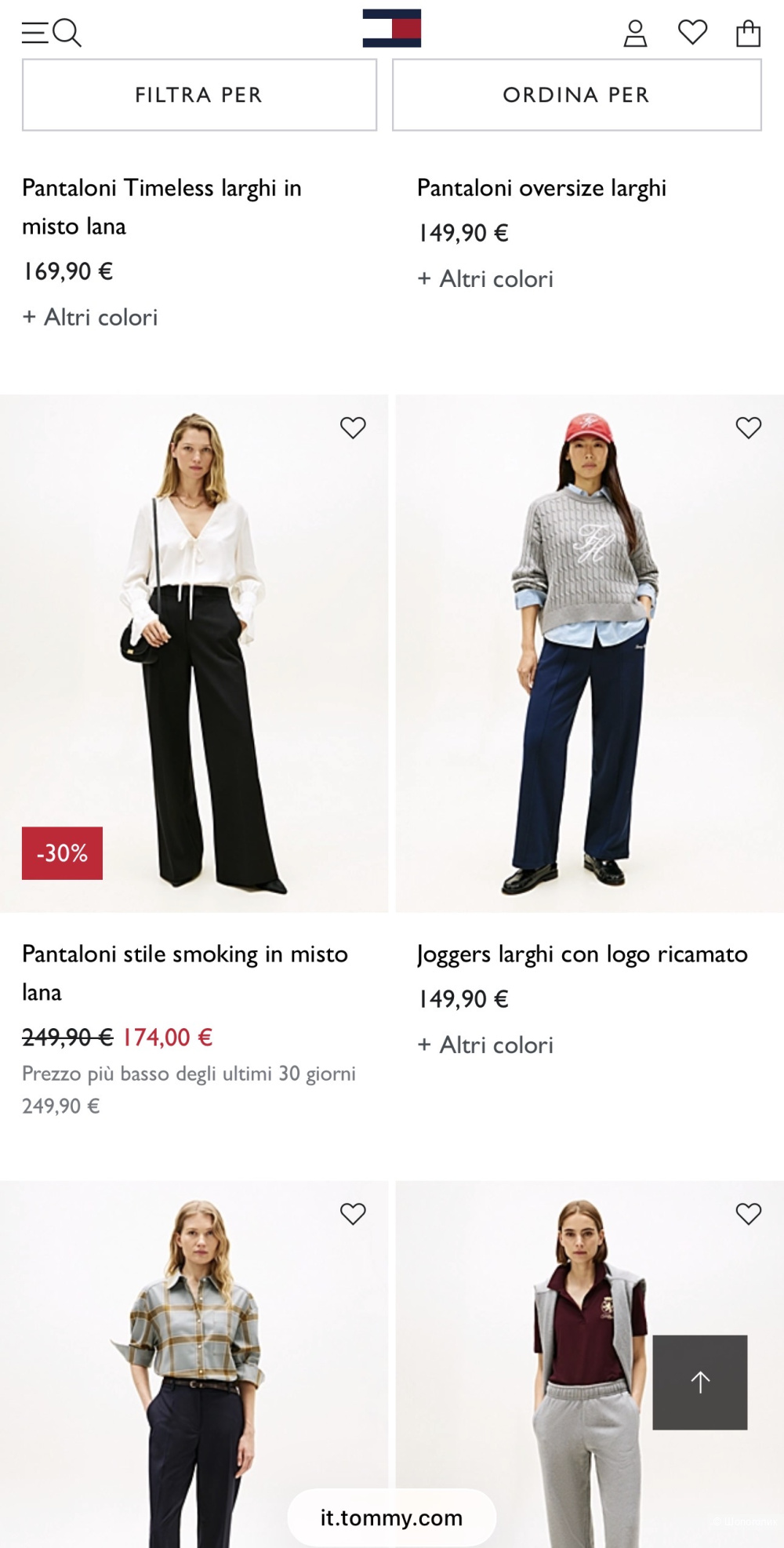Open the search magnifier
The height and width of the screenshot is (1548, 784).
(67, 33)
